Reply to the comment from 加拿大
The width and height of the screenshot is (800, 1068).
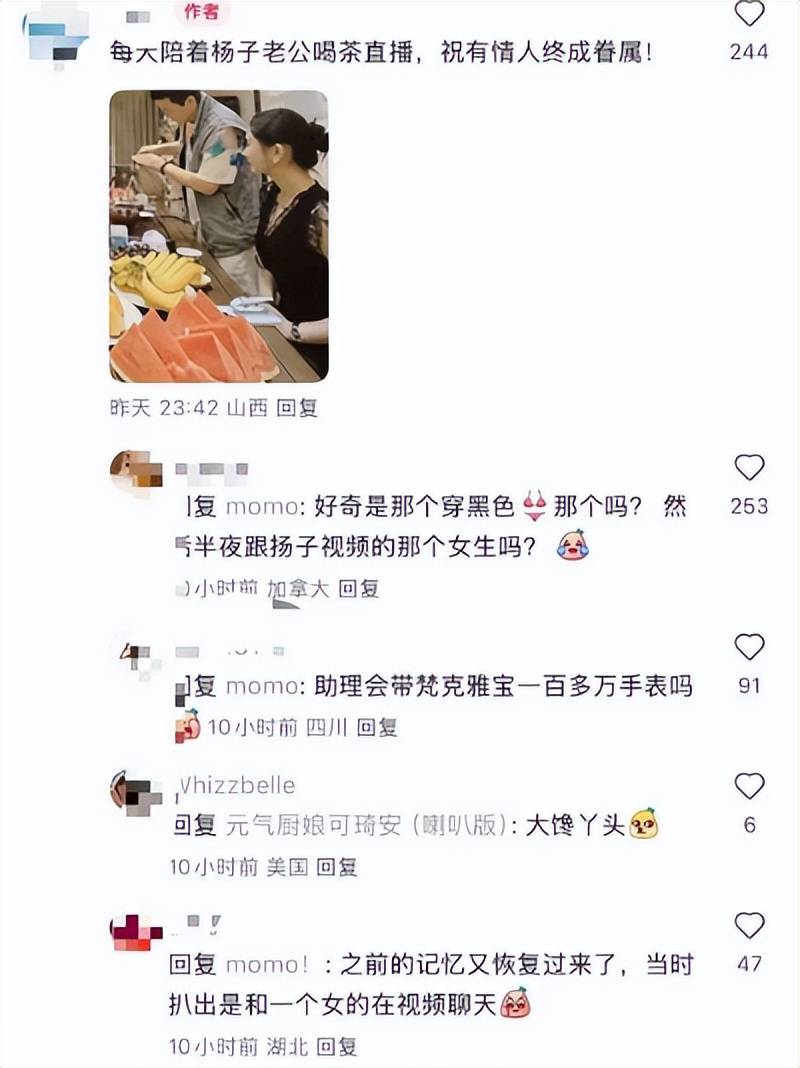pos(358,589)
